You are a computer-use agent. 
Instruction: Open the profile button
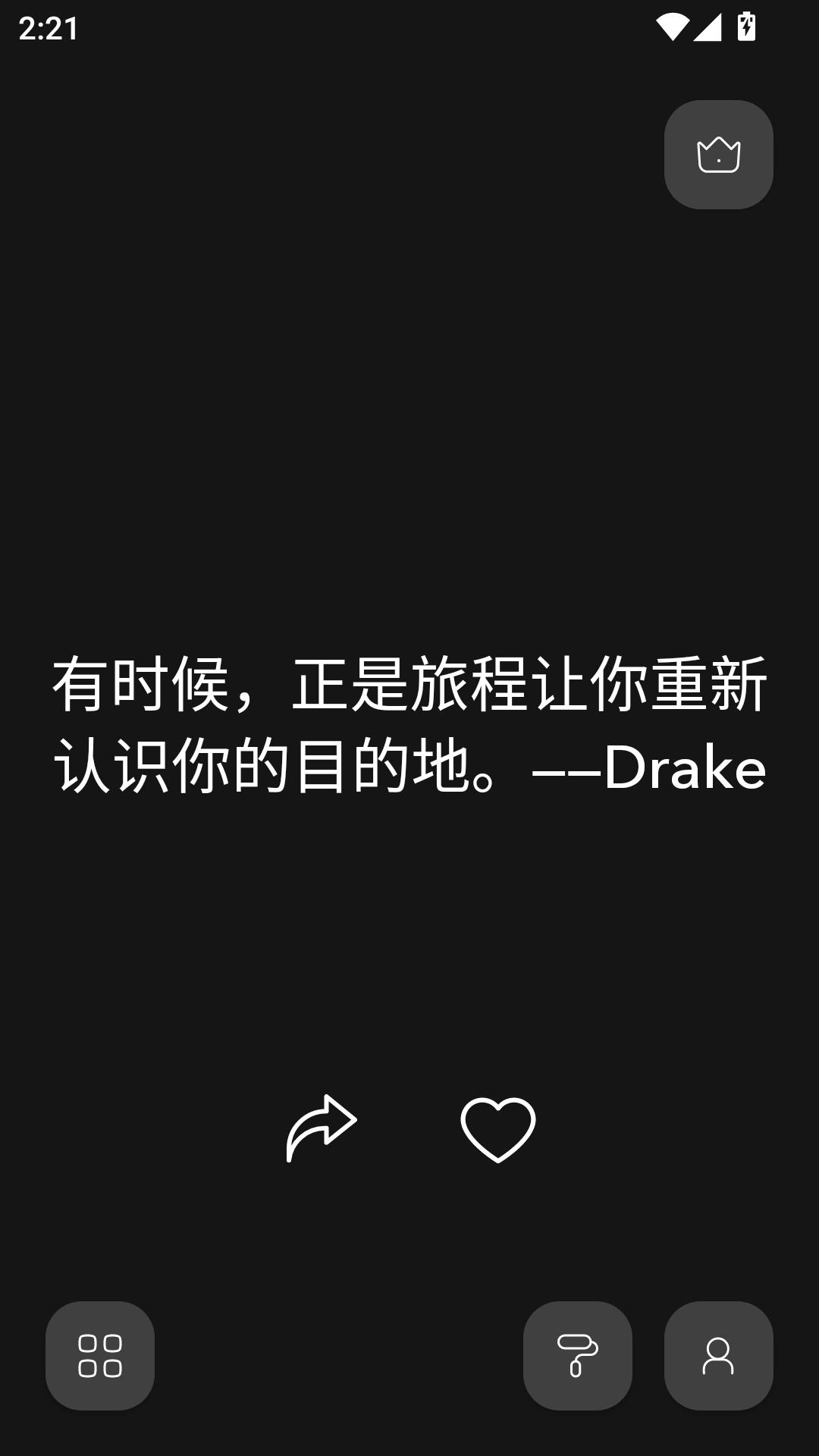click(x=718, y=1356)
